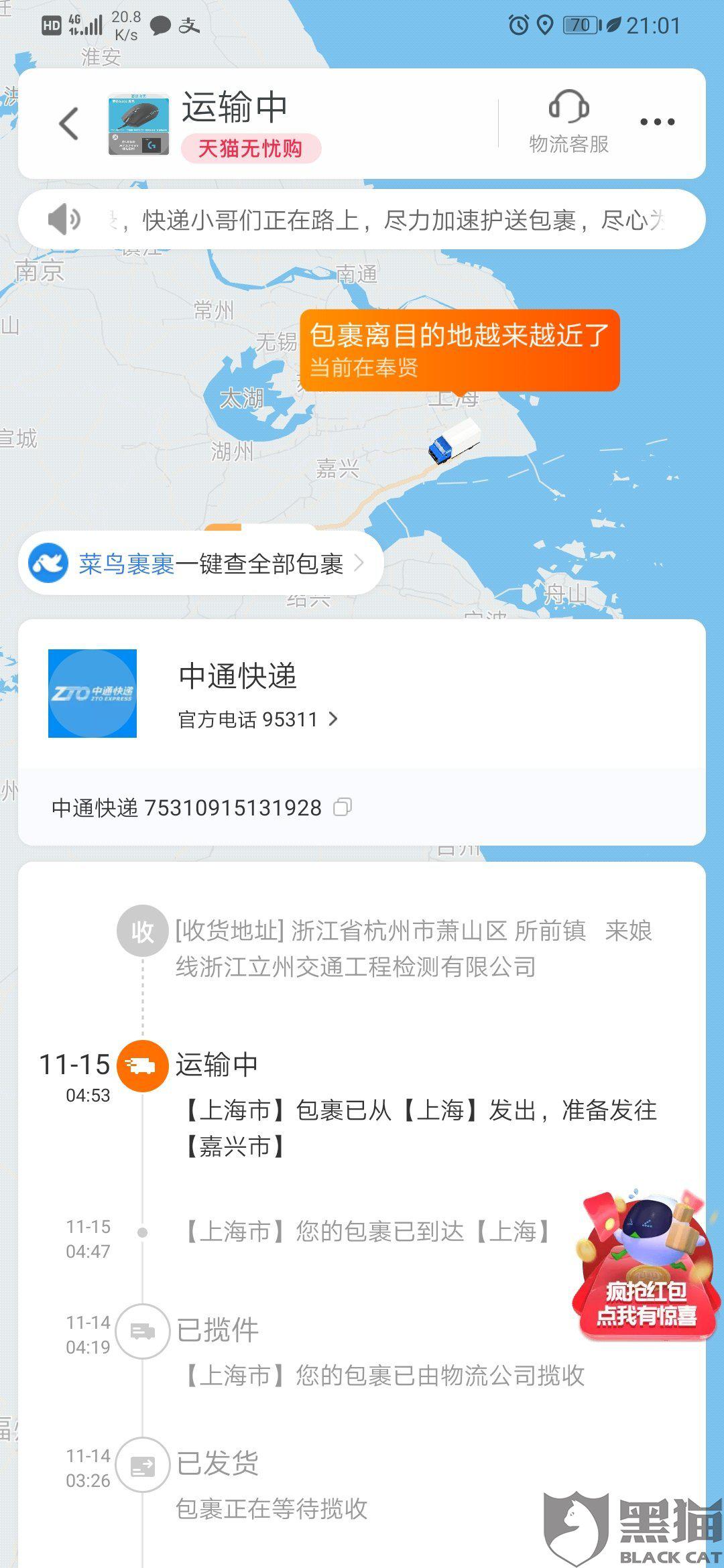
Task: Go back using the top-left arrow
Action: click(69, 124)
